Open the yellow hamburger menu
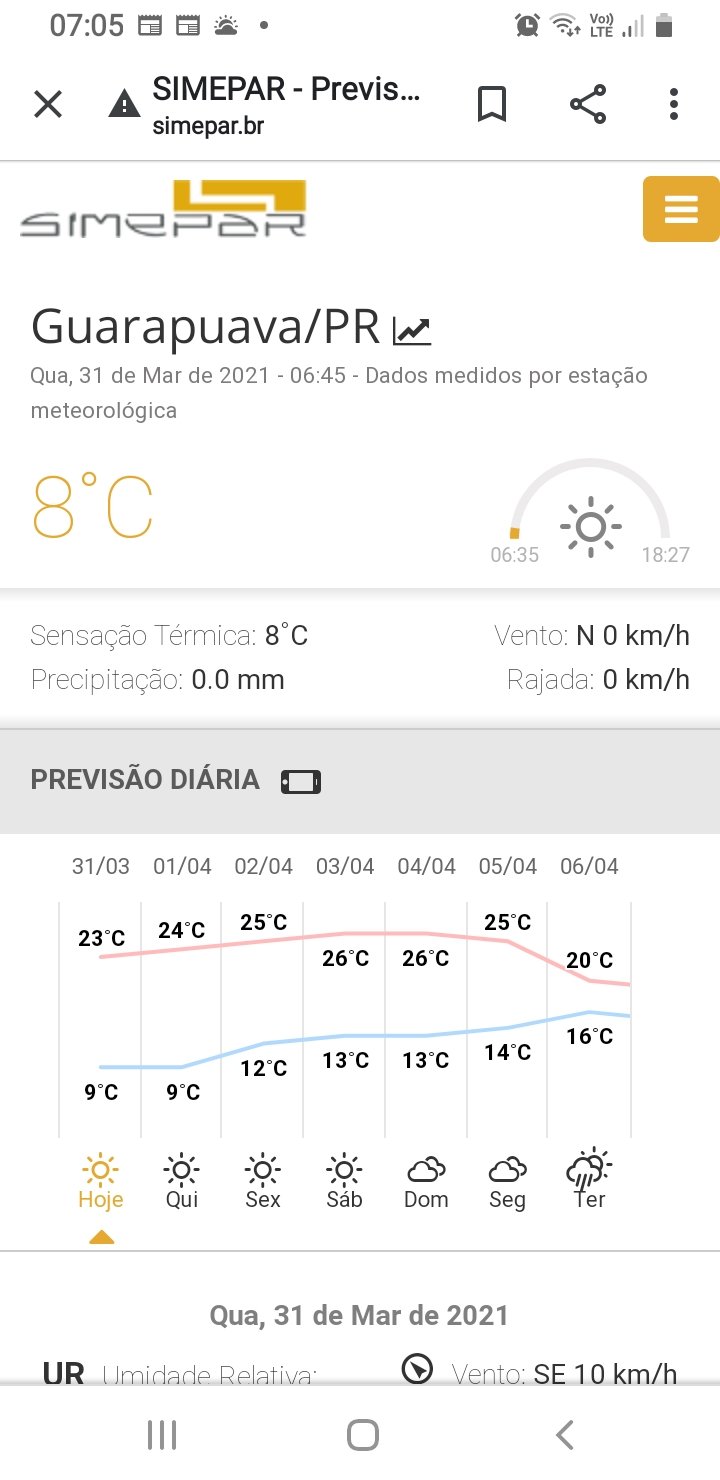Image resolution: width=720 pixels, height=1480 pixels. [681, 209]
